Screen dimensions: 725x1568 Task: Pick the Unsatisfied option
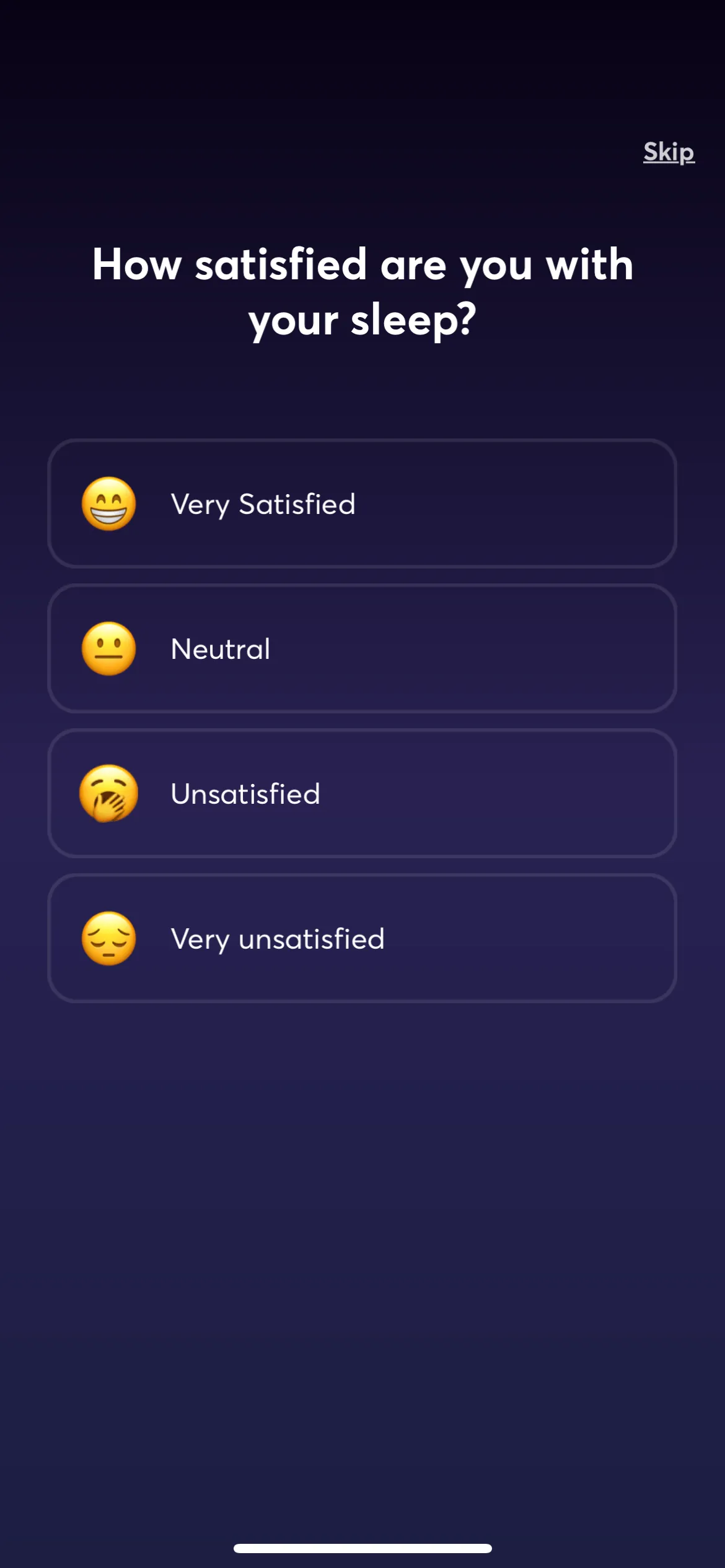coord(362,793)
